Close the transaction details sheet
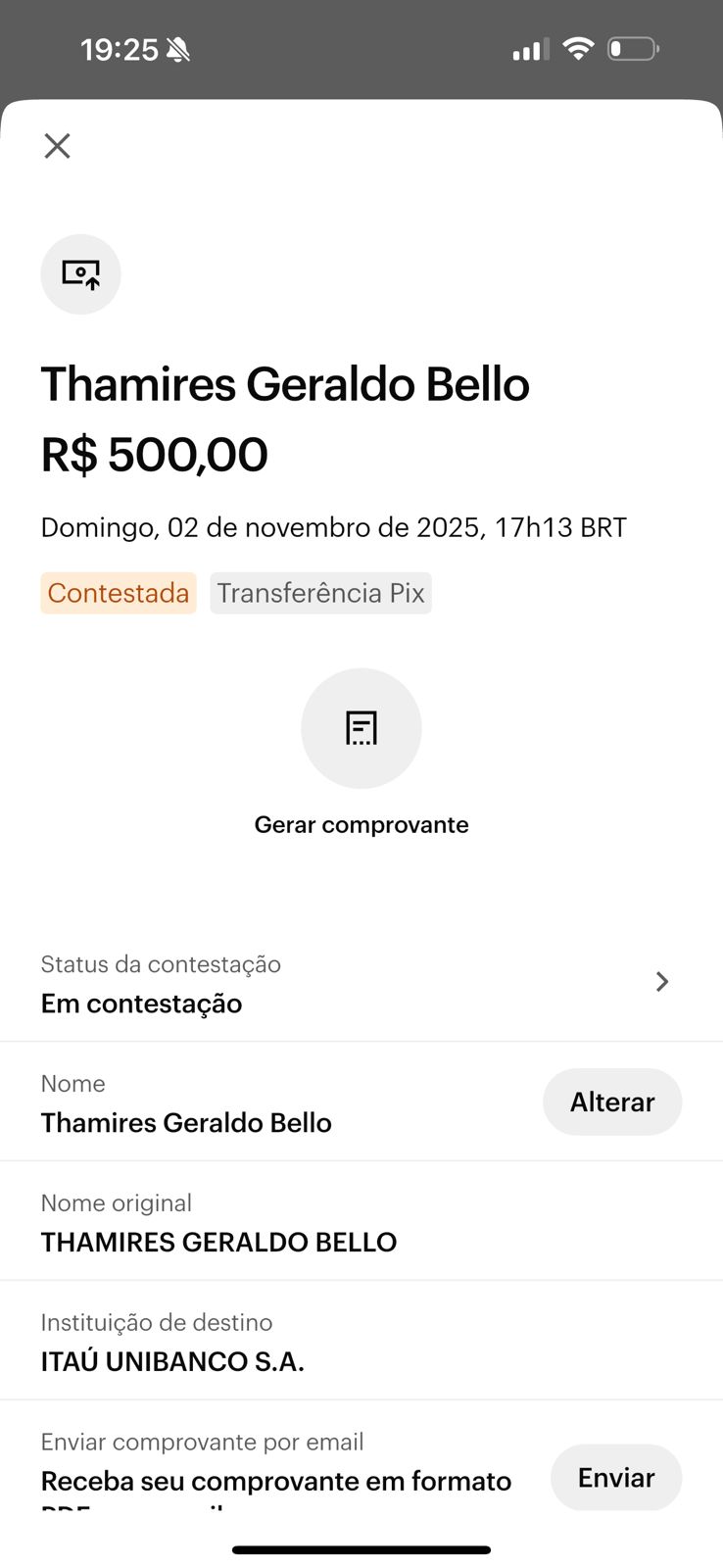This screenshot has height=1568, width=723. pyautogui.click(x=58, y=146)
